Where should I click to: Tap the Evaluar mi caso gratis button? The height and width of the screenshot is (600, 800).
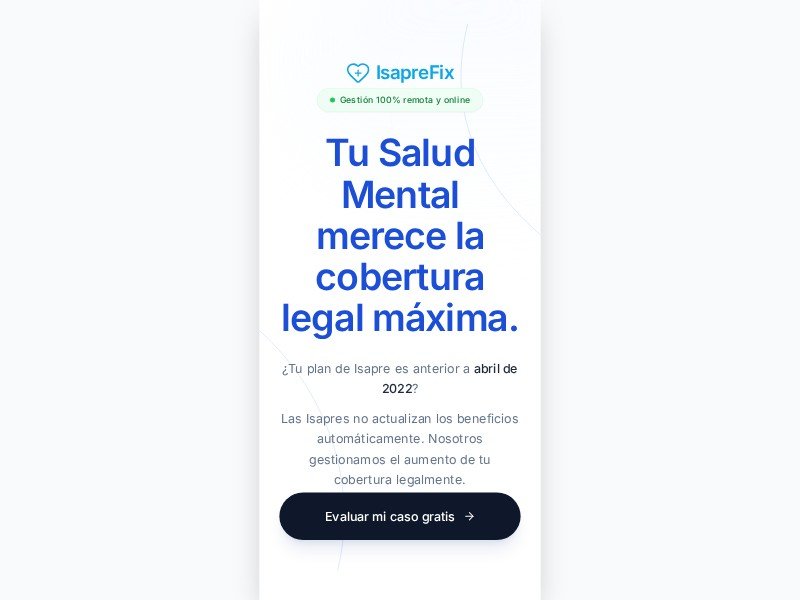click(399, 516)
